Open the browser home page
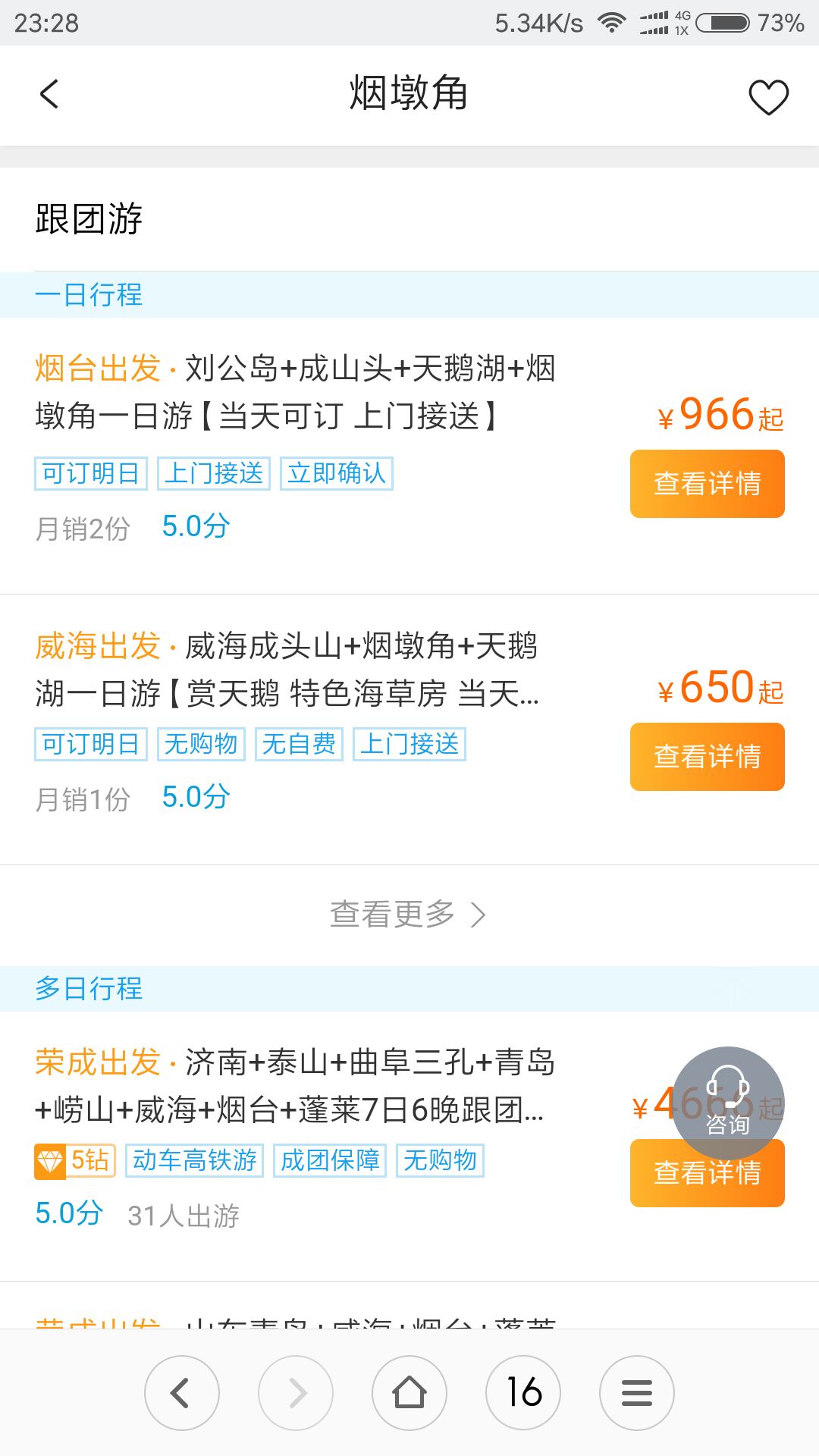This screenshot has height=1456, width=819. (x=409, y=1392)
